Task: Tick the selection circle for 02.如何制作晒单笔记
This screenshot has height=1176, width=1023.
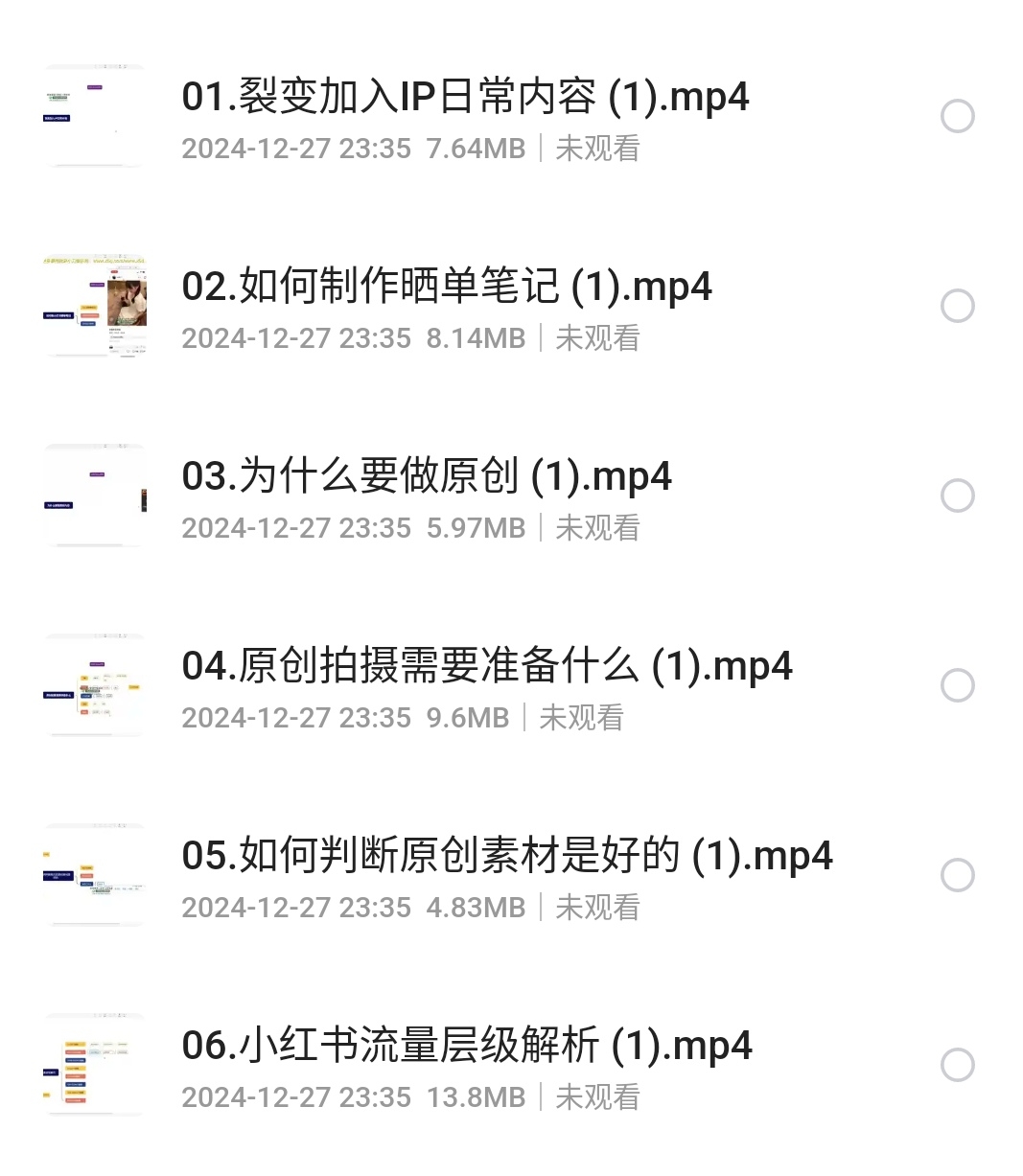Action: (x=957, y=306)
